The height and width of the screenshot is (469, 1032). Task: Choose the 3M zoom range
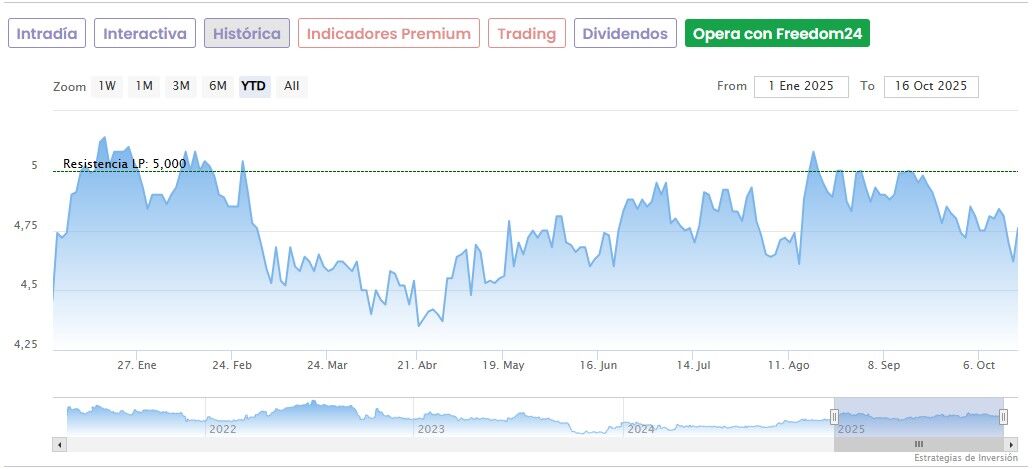click(x=181, y=86)
